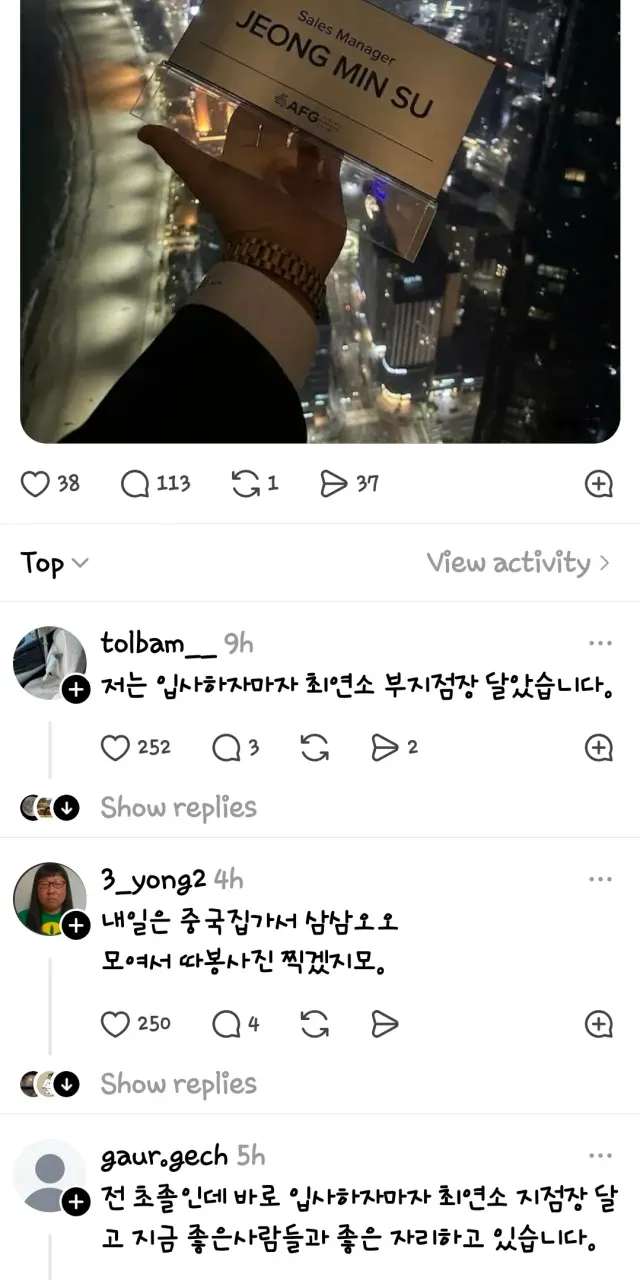Screen dimensions: 640x1280
Task: Like 3_yong2's comment
Action: point(116,1023)
